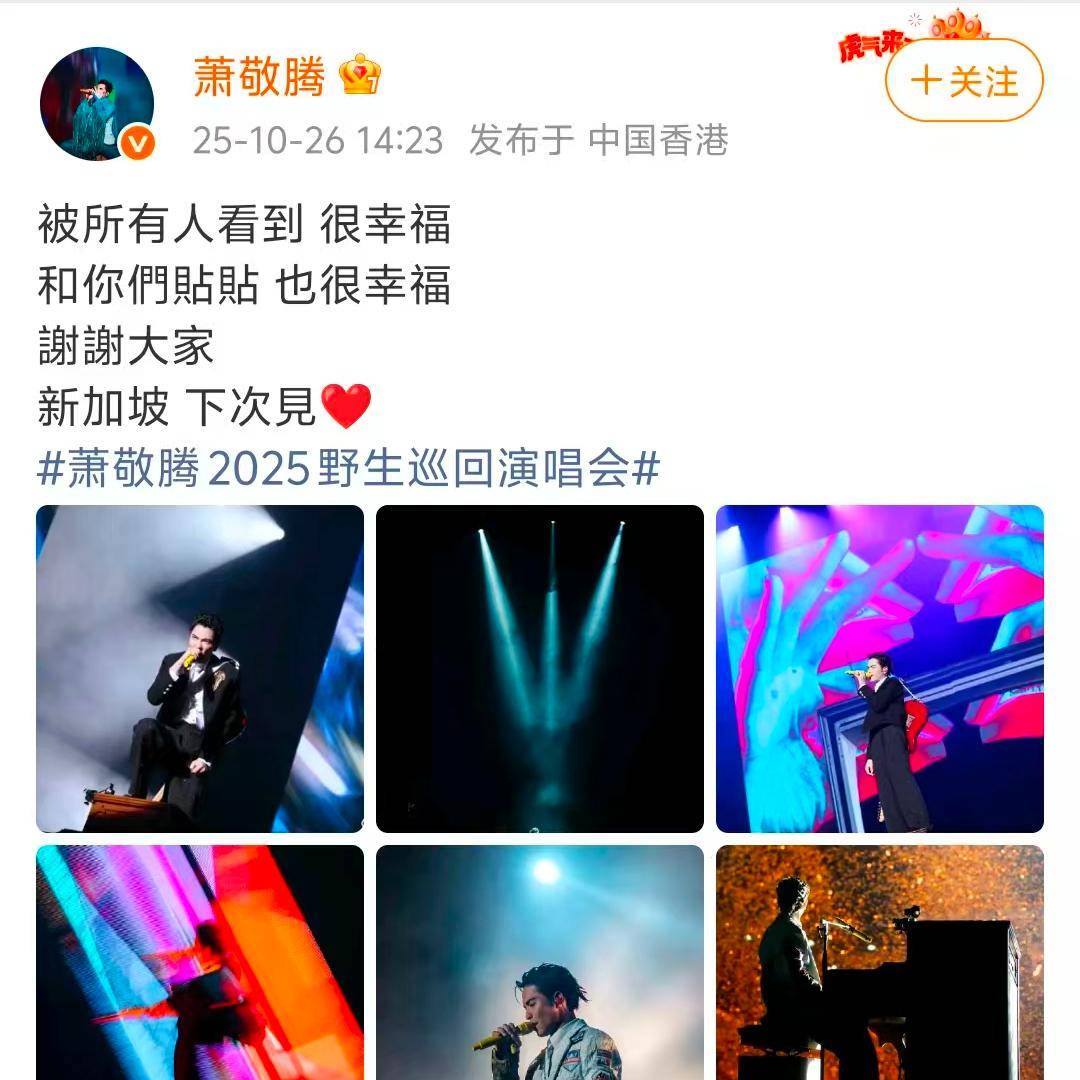View the photo of singer seated in spotlight
Viewport: 1080px width, 1080px height.
click(200, 668)
